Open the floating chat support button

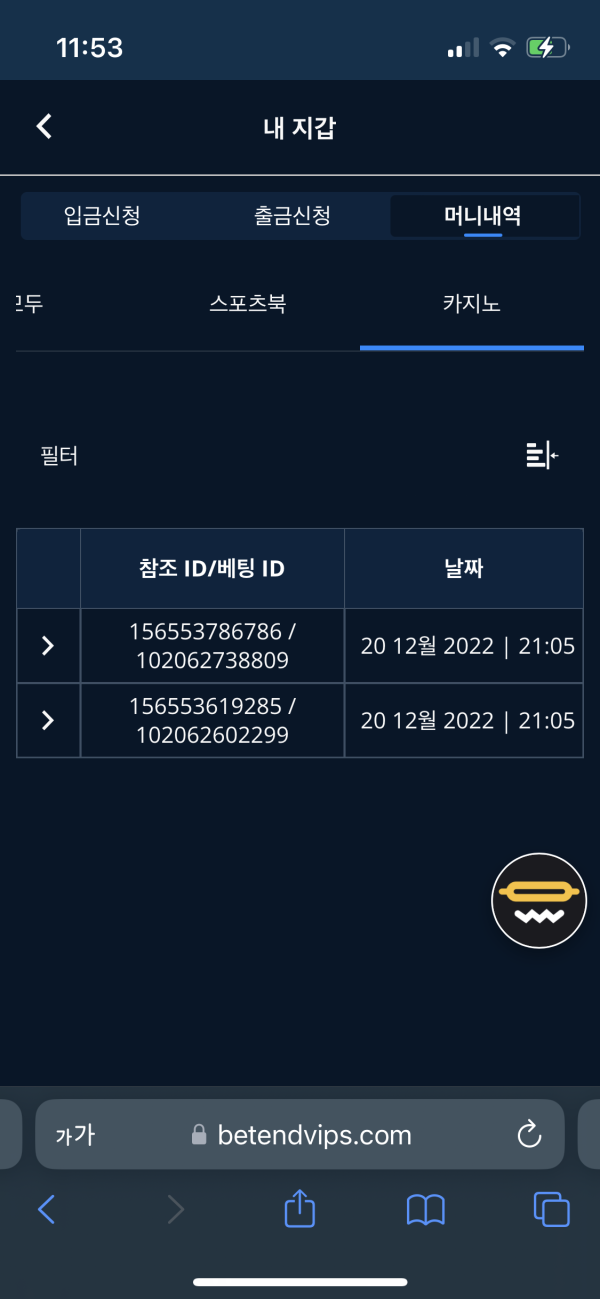pyautogui.click(x=539, y=901)
